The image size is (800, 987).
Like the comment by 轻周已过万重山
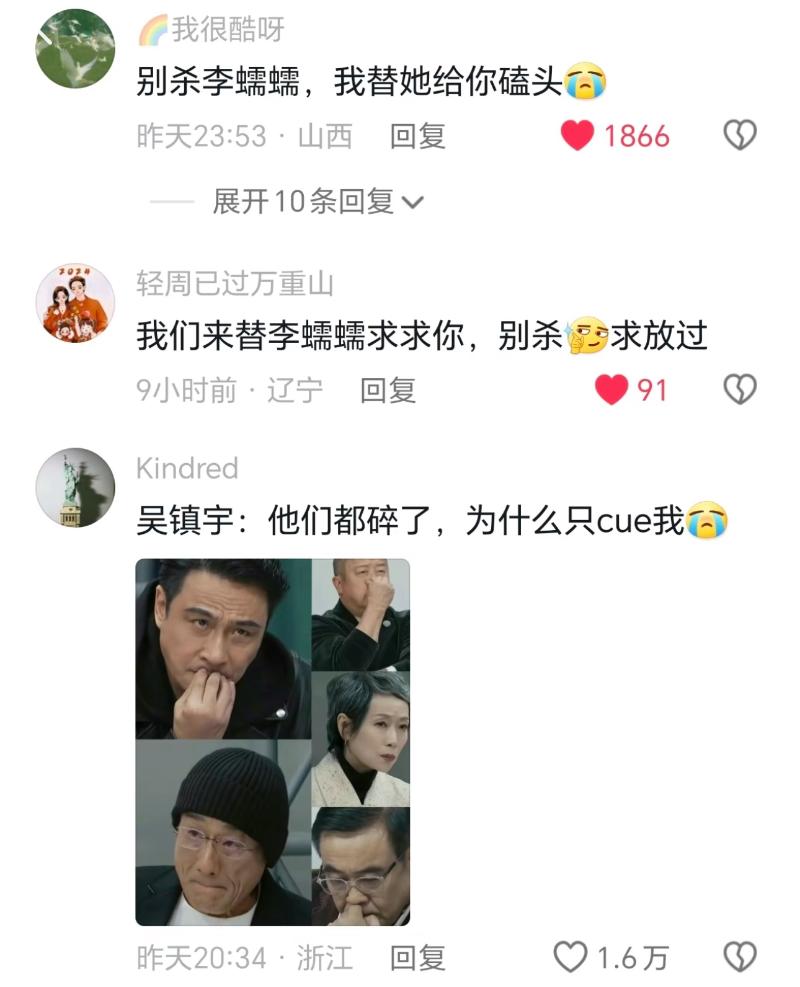[x=611, y=389]
